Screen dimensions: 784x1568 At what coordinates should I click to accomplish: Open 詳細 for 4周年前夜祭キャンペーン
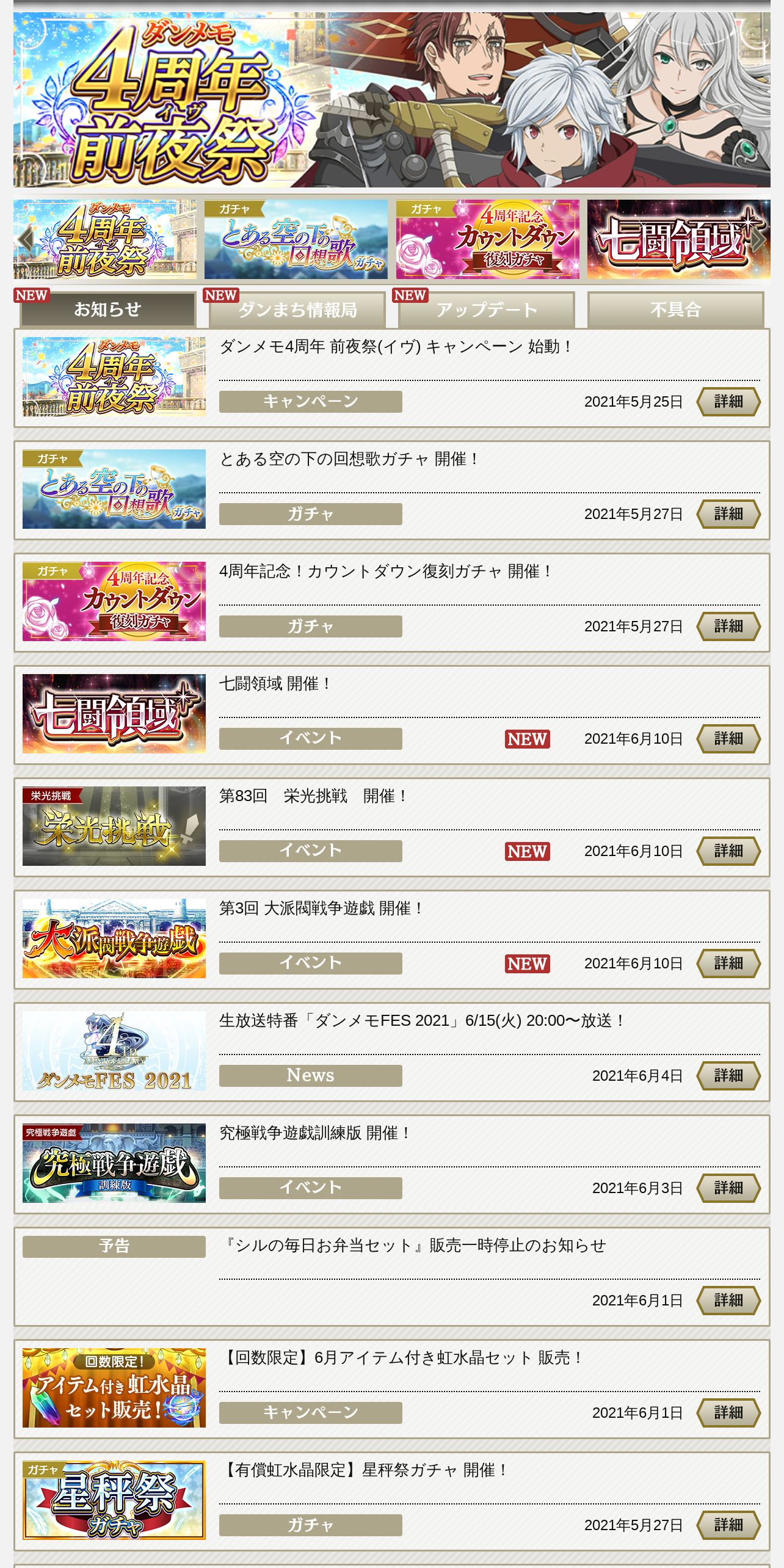[x=728, y=402]
